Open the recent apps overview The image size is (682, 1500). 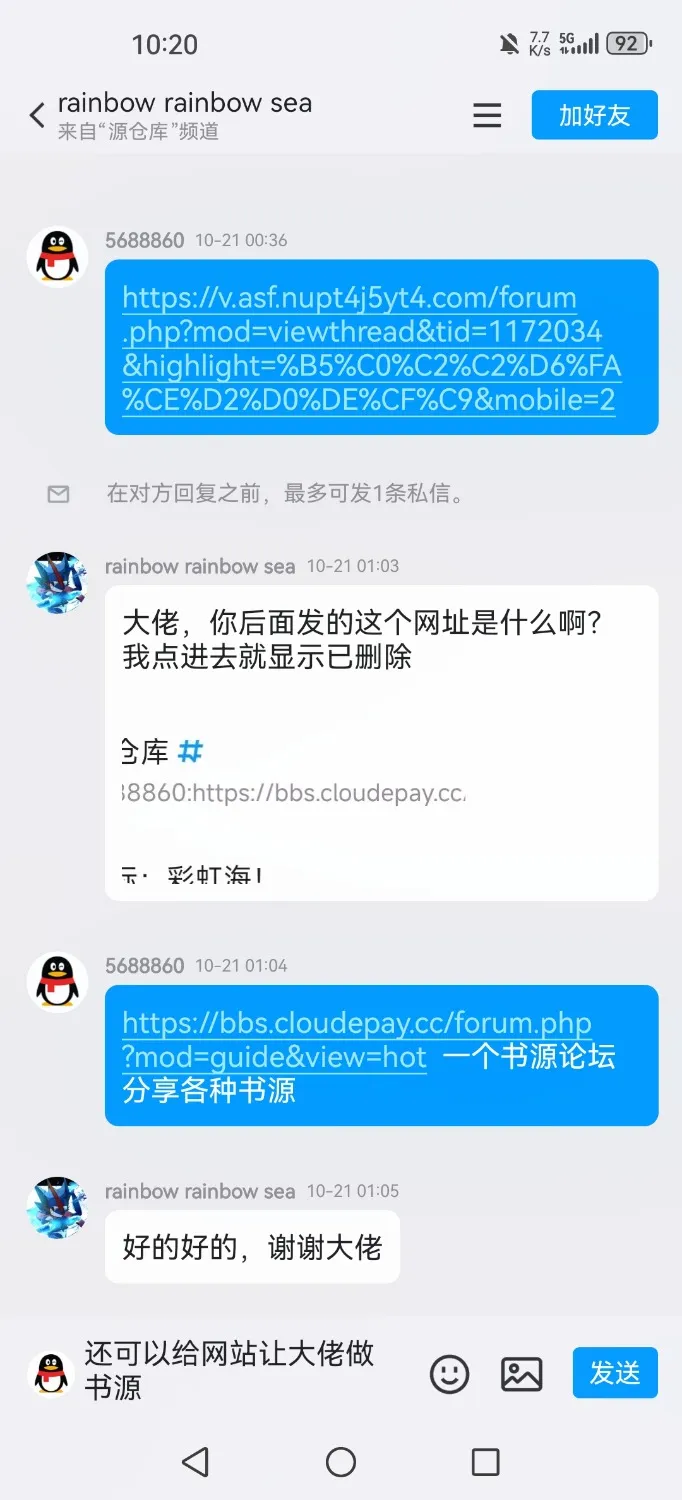(x=485, y=1462)
